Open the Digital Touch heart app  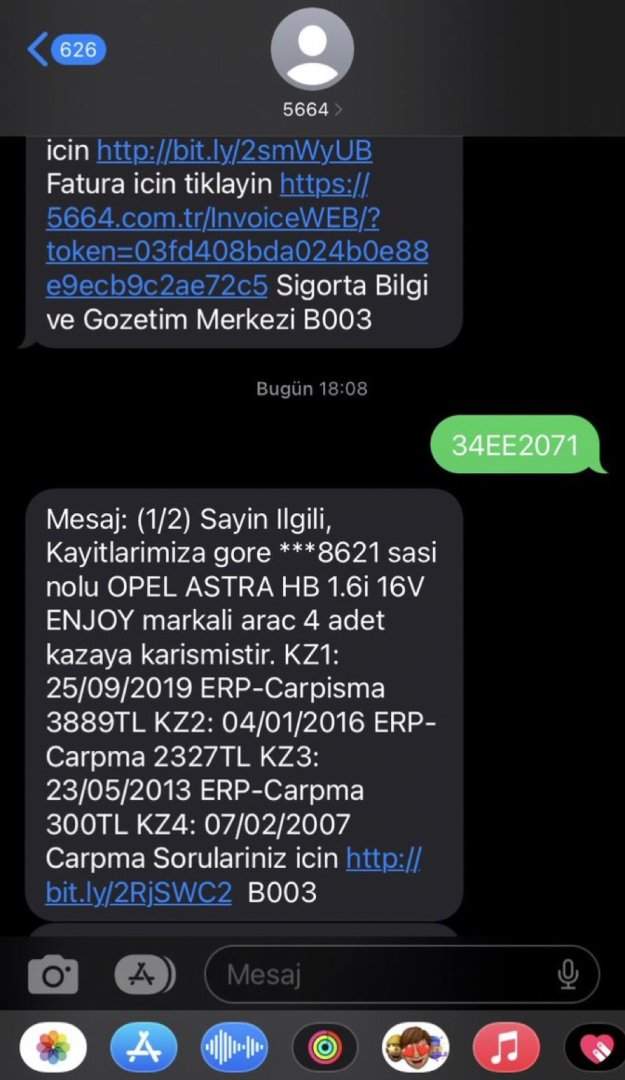tap(598, 1047)
